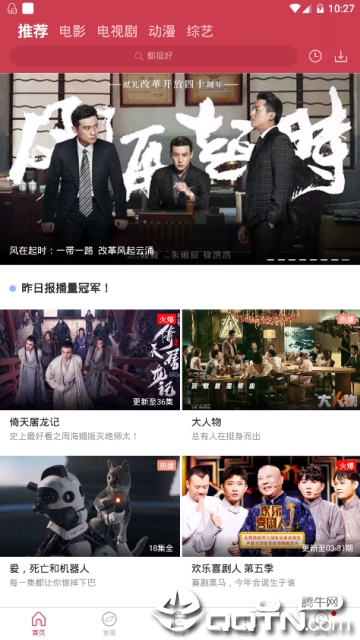Open the downloads icon
Viewport: 360px width, 640px height.
[341, 56]
